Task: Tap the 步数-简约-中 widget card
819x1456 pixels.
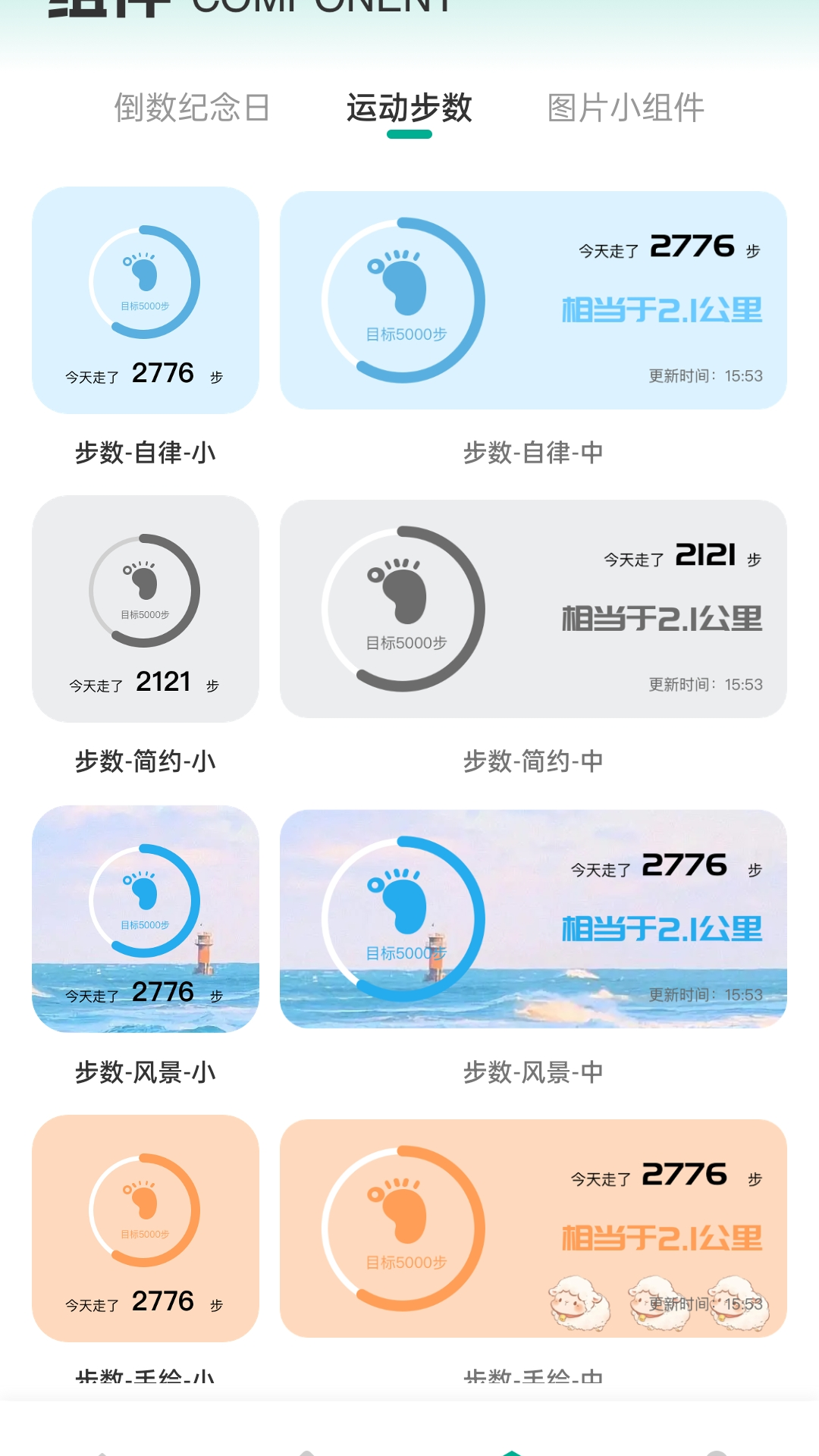Action: click(533, 609)
